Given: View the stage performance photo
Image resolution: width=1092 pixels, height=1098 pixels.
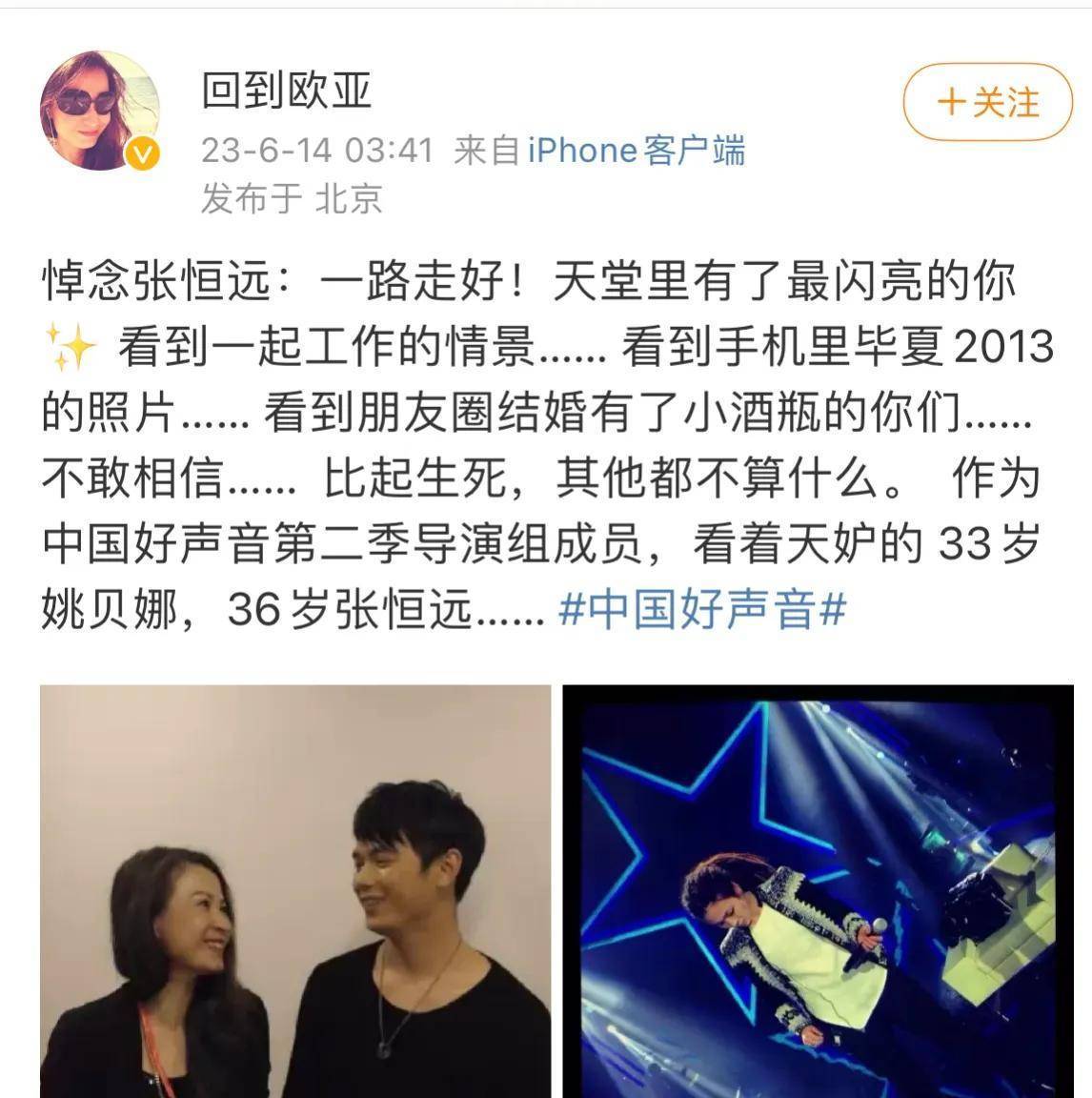Looking at the screenshot, I should tap(818, 891).
